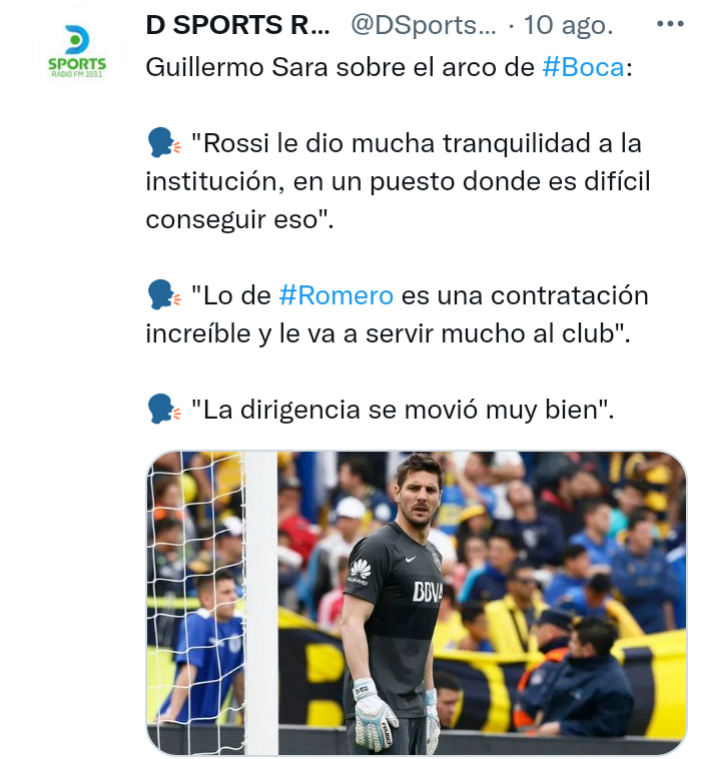
Task: Open D SPORTS RADIO profile avatar
Action: coord(77,51)
